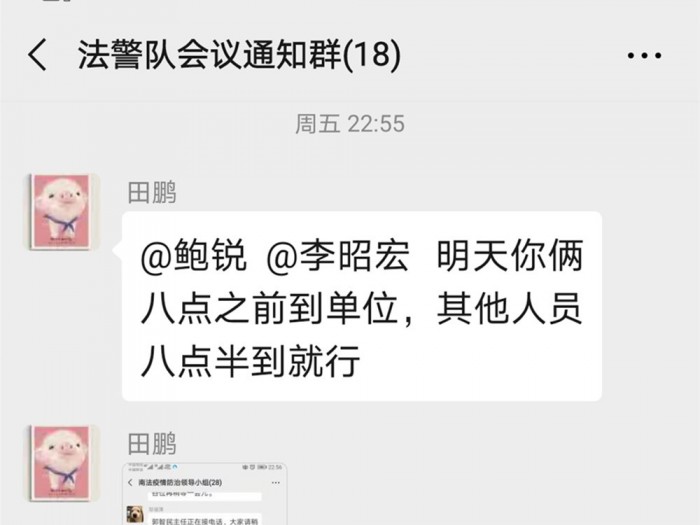
Task: Open the screenshot image sent by 田鹏
Action: (205, 495)
